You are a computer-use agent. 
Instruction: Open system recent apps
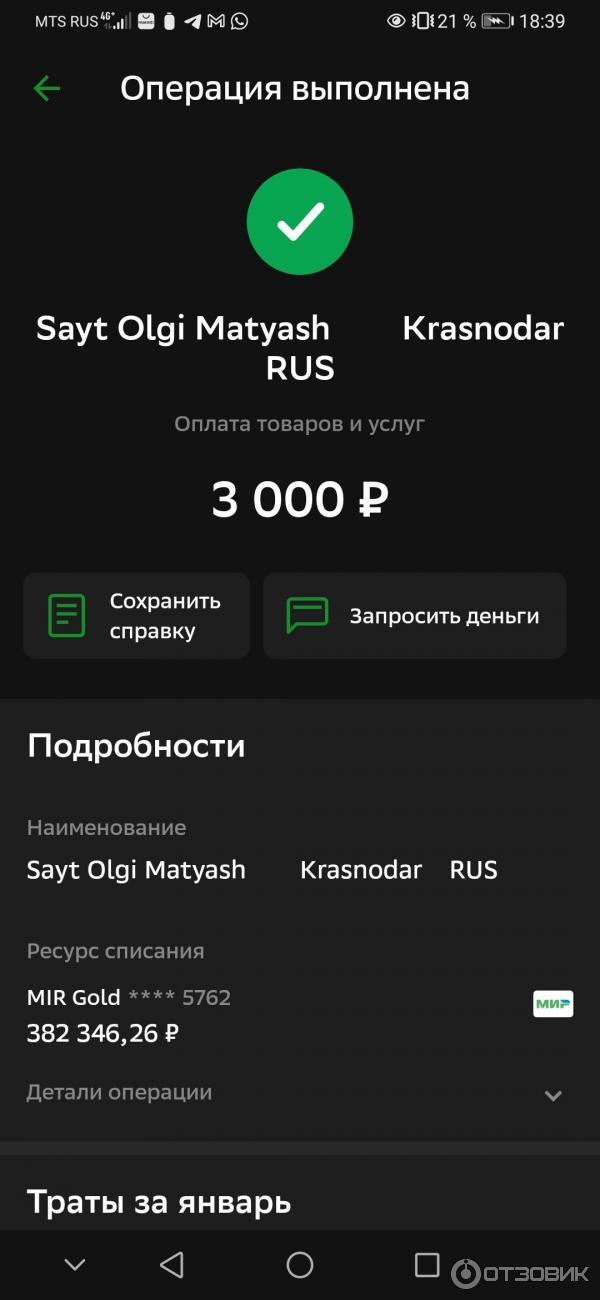427,1265
